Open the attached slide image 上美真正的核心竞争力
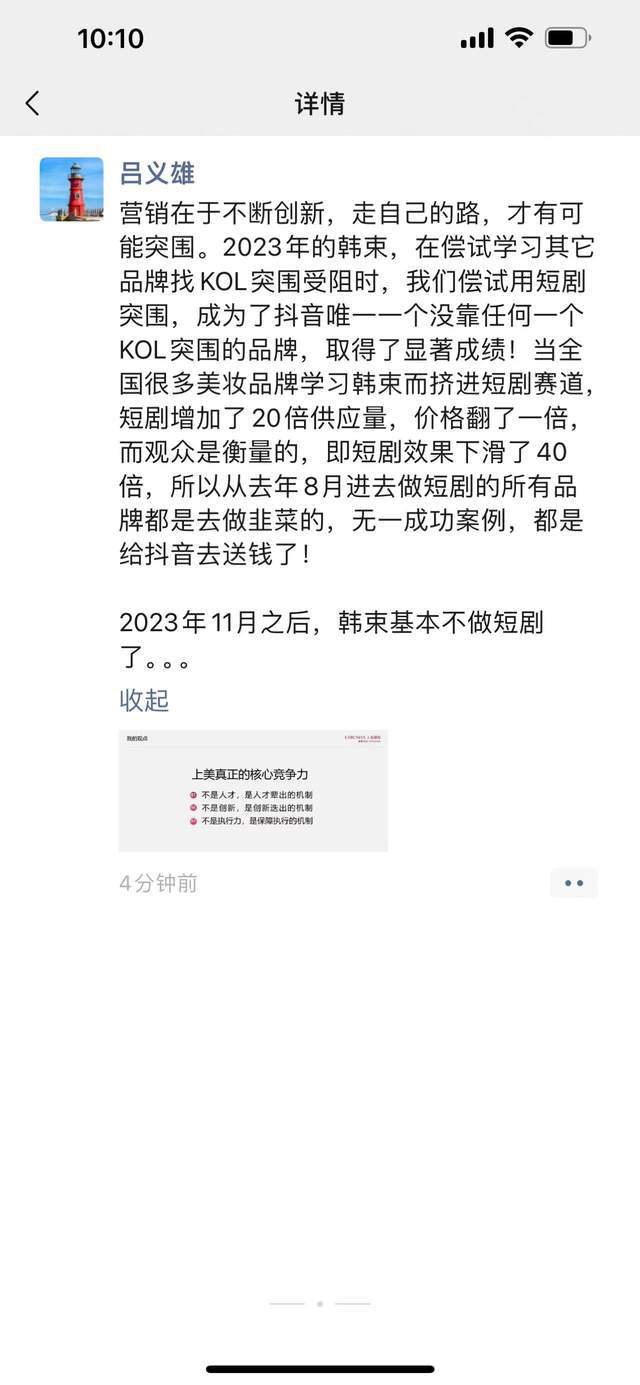Screen dimensions: 640x1385 (253, 791)
